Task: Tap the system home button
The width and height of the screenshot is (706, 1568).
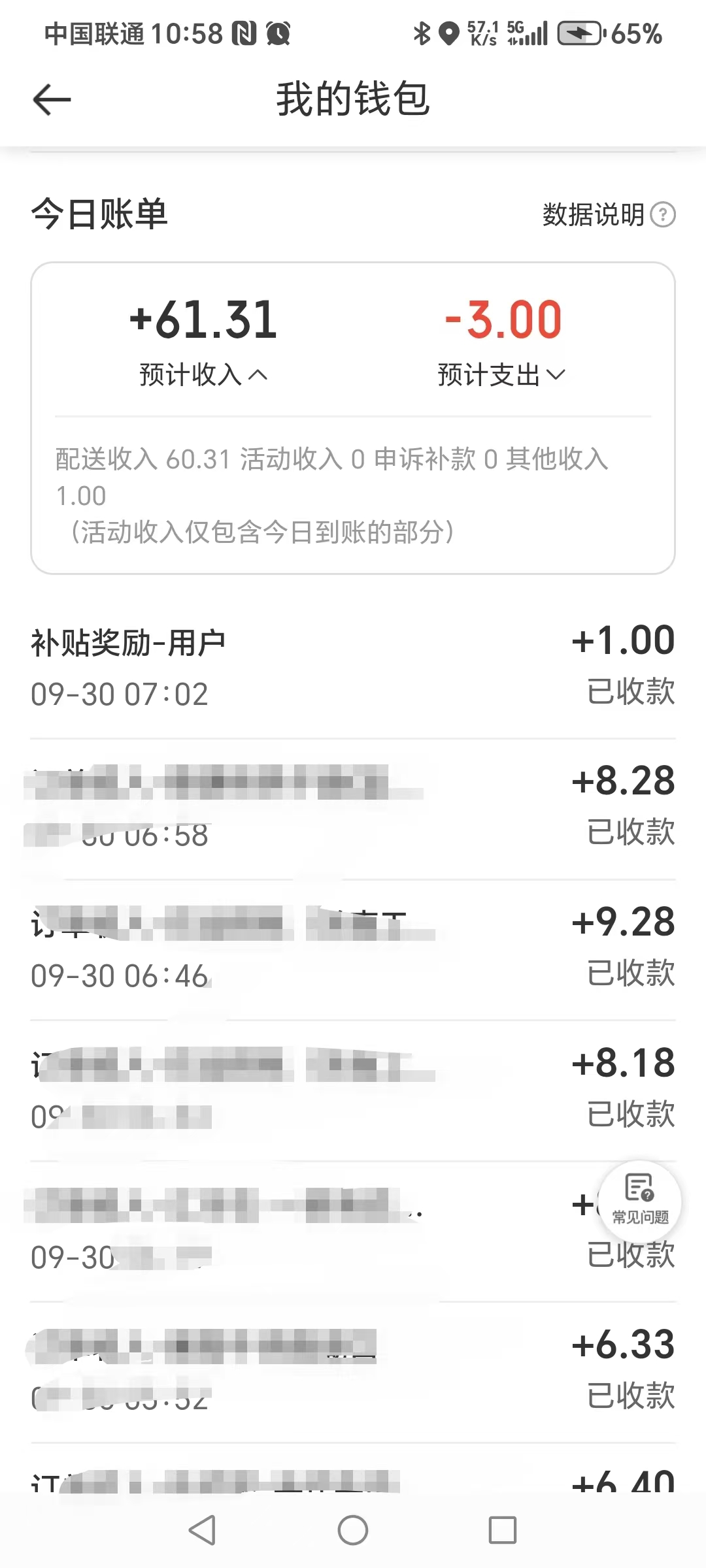Action: [353, 1530]
